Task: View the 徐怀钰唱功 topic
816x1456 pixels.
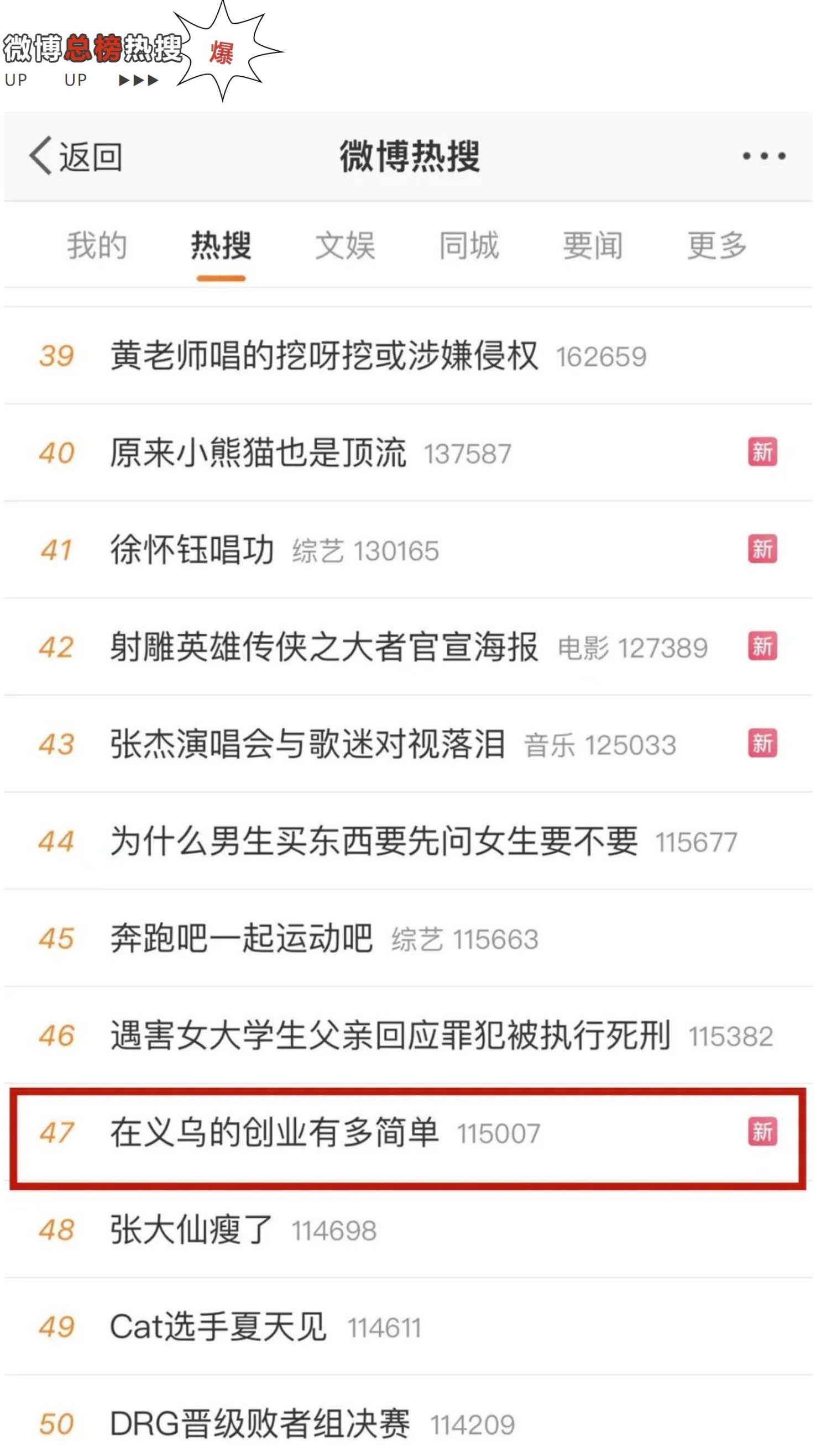Action: coord(192,550)
